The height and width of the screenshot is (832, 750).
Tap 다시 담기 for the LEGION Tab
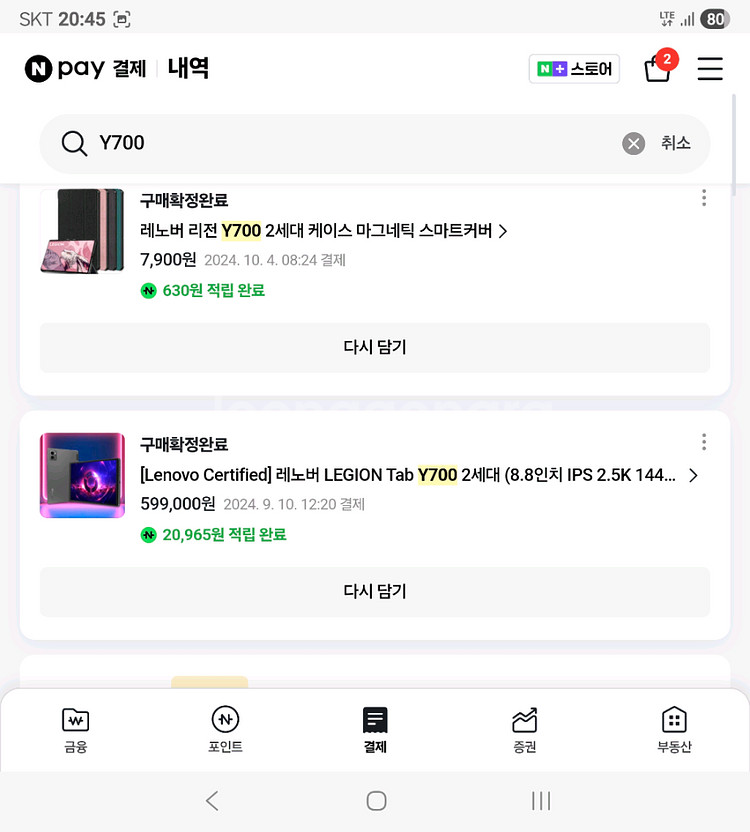(375, 591)
